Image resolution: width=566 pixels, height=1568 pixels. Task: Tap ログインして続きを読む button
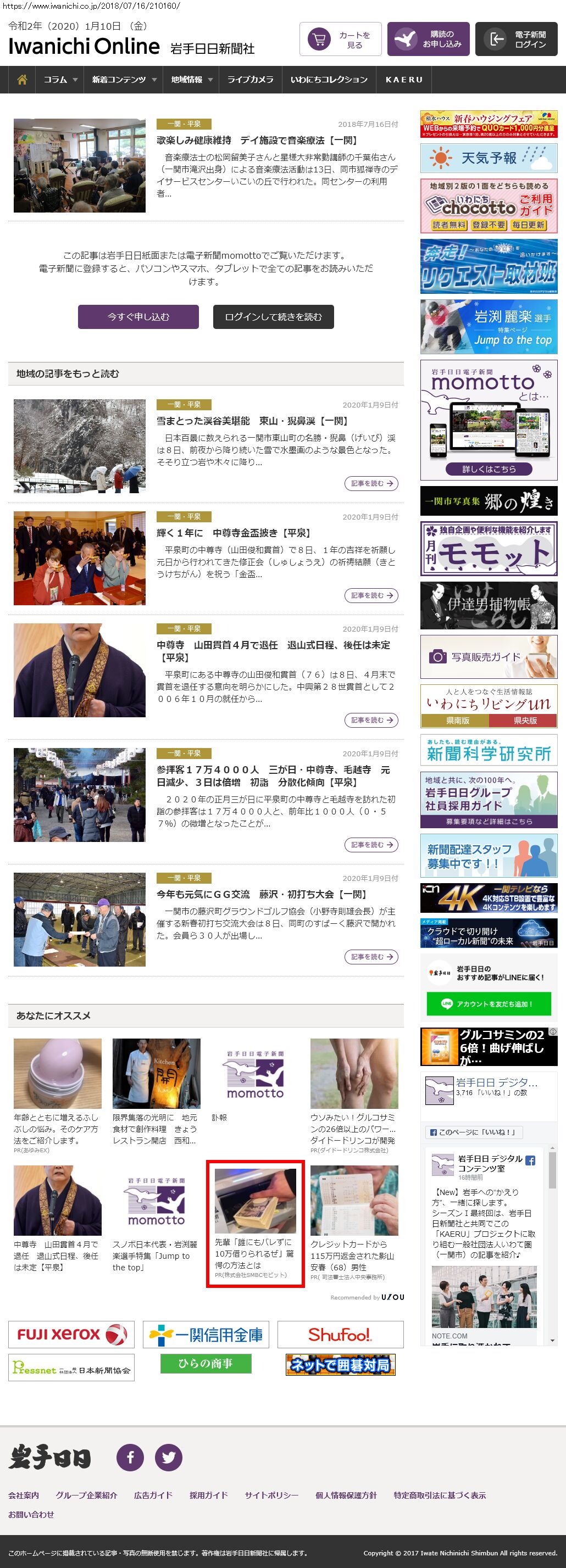pos(273,316)
